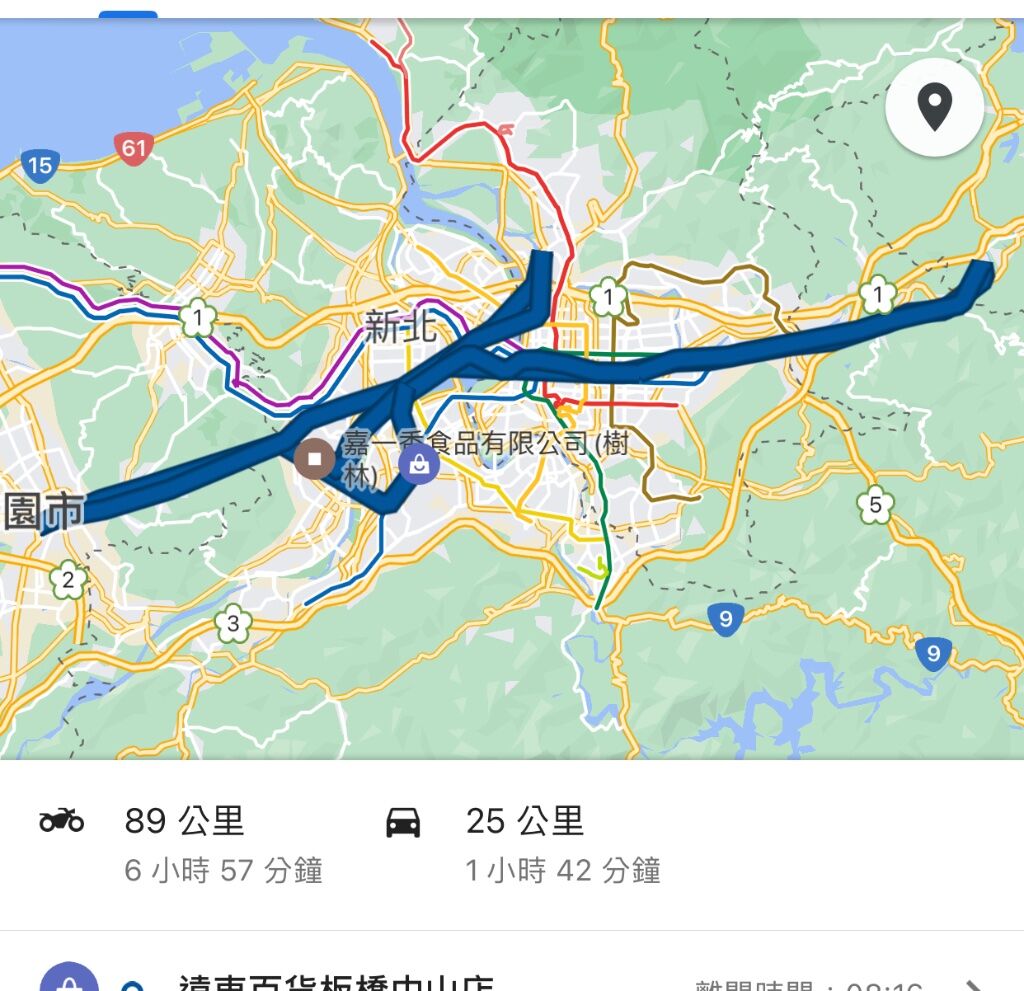Image resolution: width=1024 pixels, height=991 pixels.
Task: Select the purple shopping bag marker on the map
Action: [419, 464]
